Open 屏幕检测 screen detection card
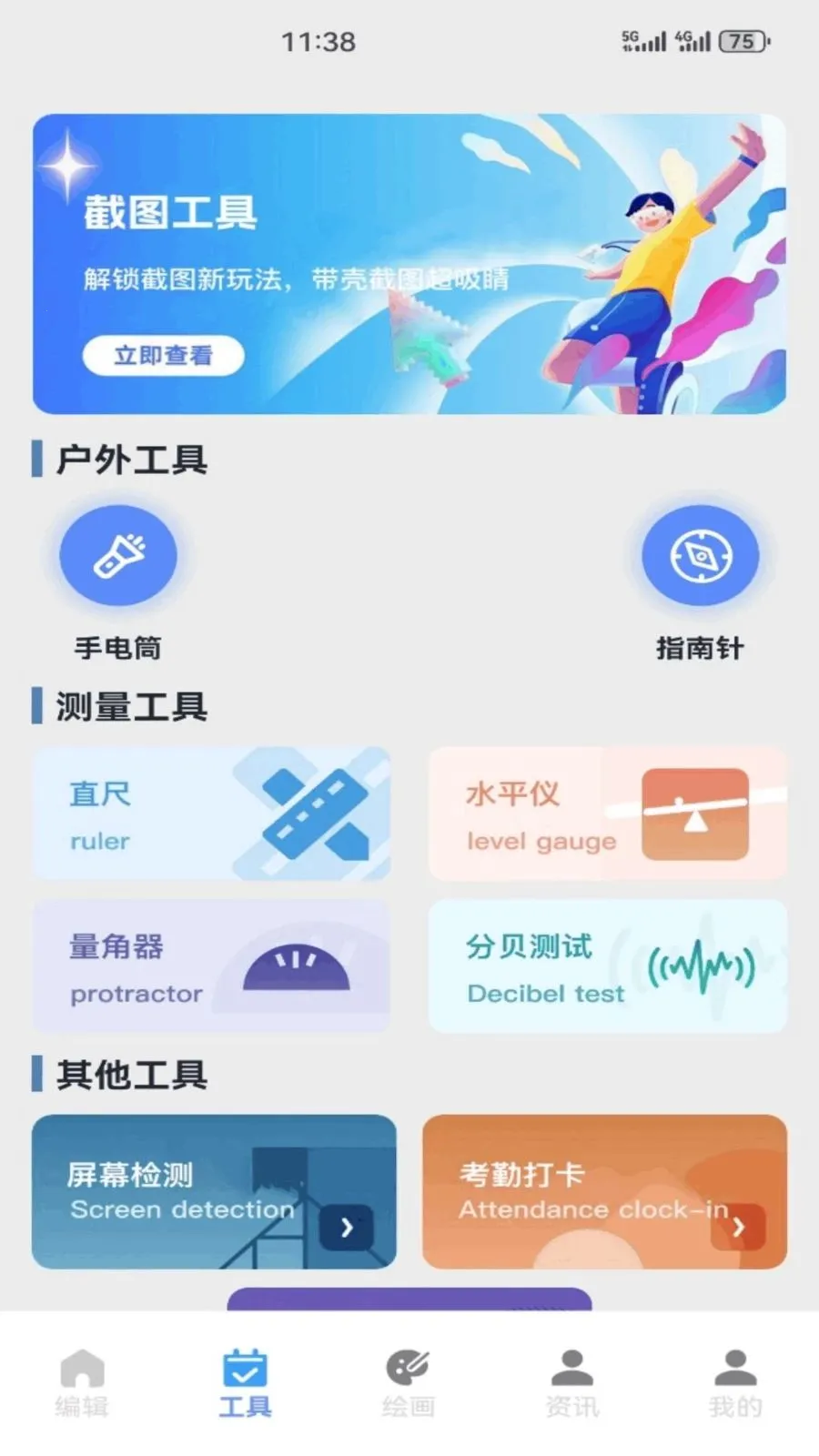 [x=214, y=1191]
